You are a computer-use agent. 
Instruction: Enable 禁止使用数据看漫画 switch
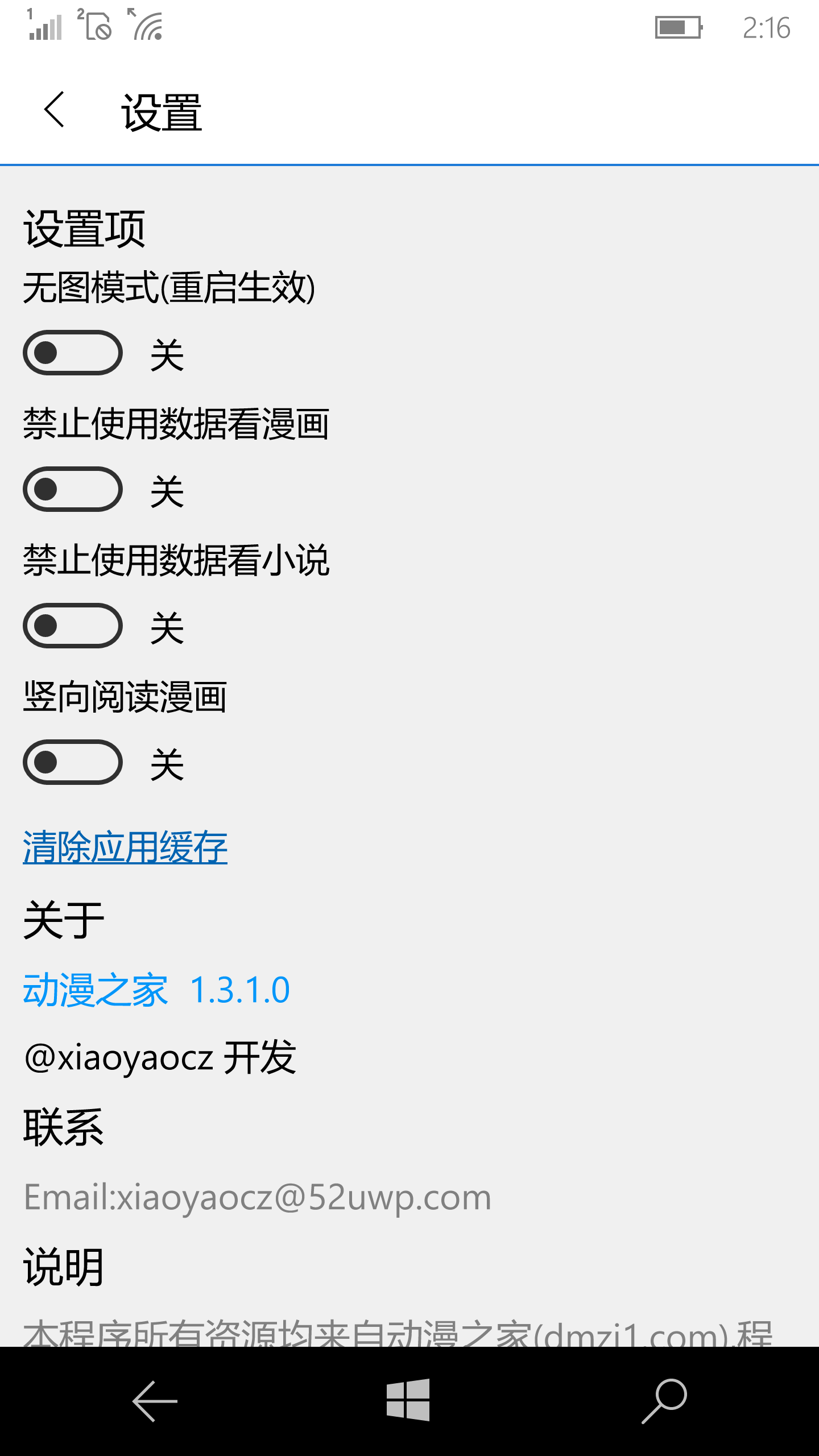[73, 489]
